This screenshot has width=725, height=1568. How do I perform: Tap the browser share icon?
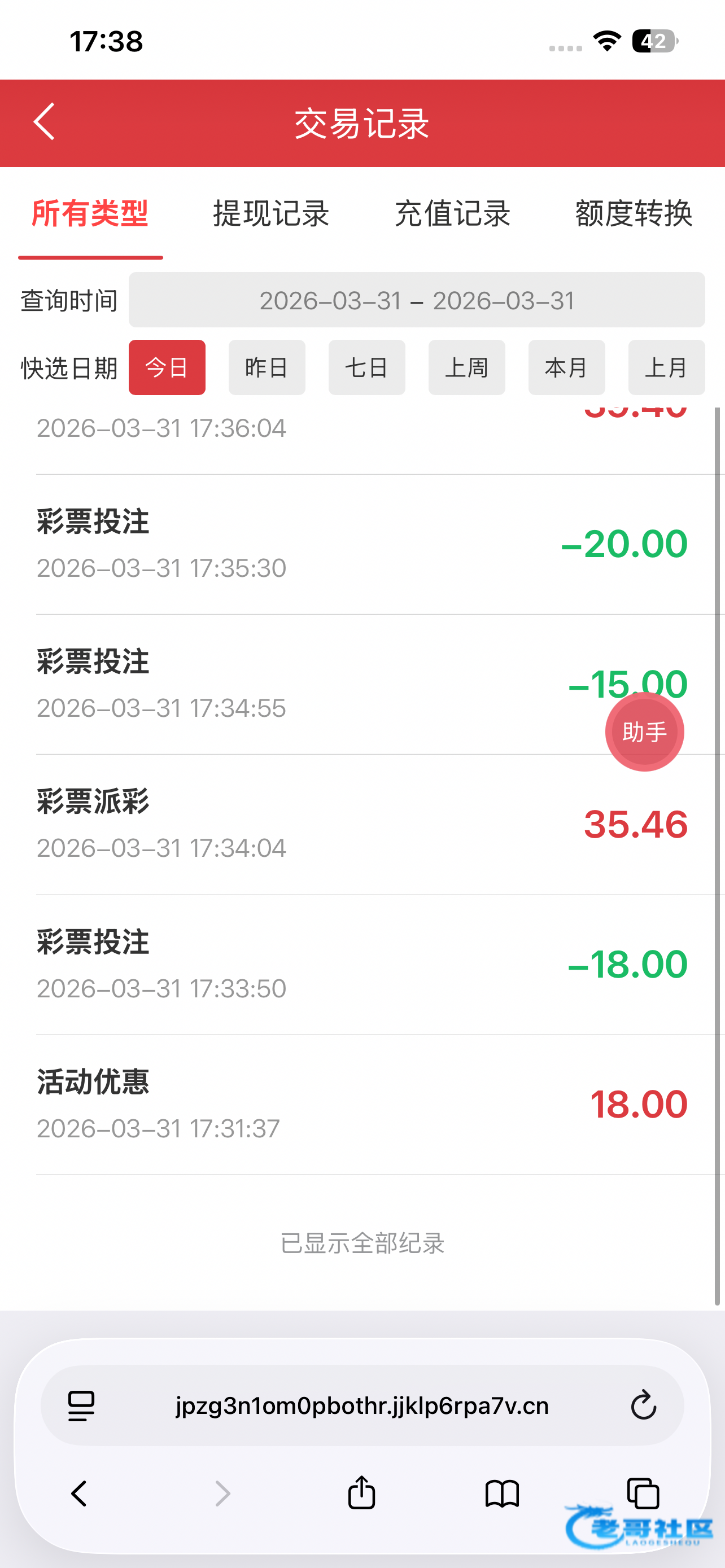pyautogui.click(x=361, y=1493)
